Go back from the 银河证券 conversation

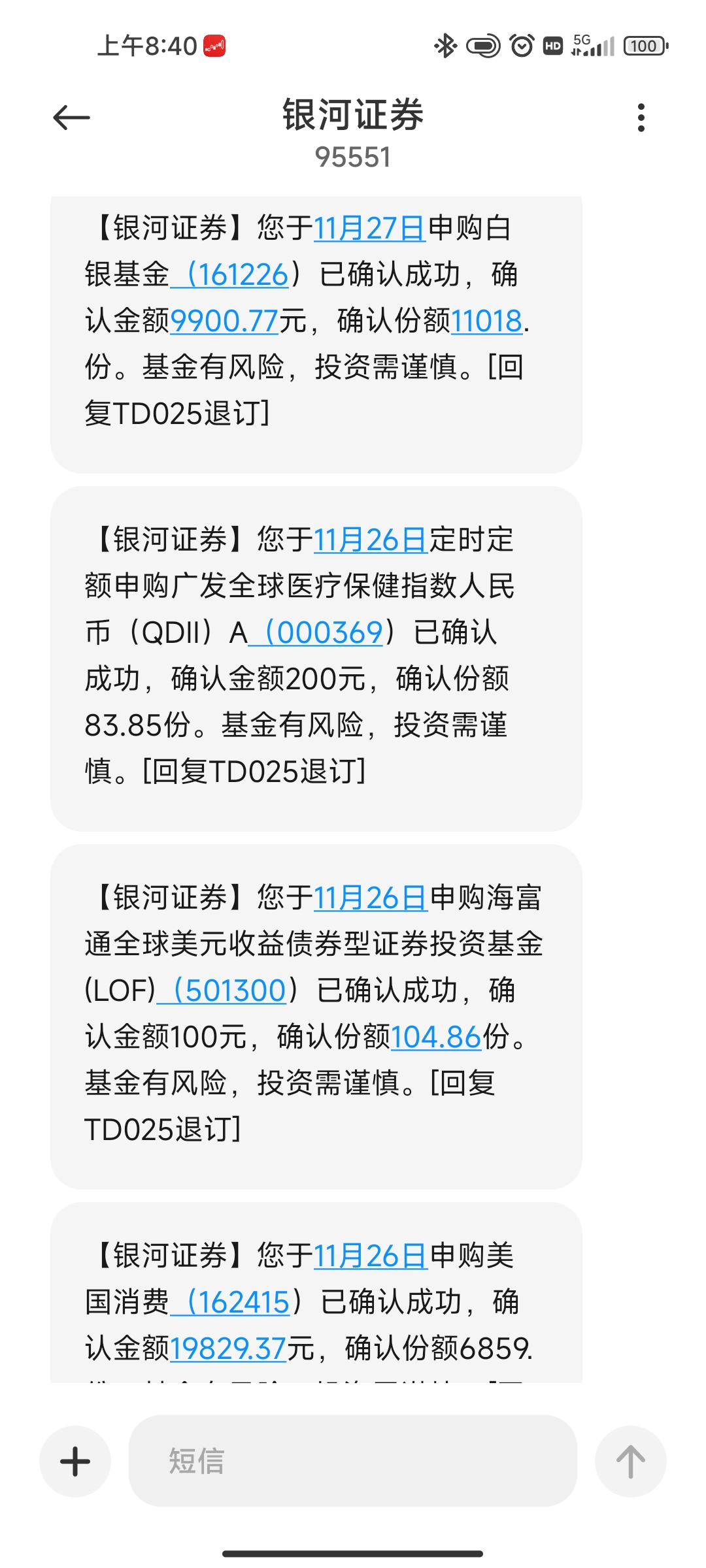coord(71,118)
